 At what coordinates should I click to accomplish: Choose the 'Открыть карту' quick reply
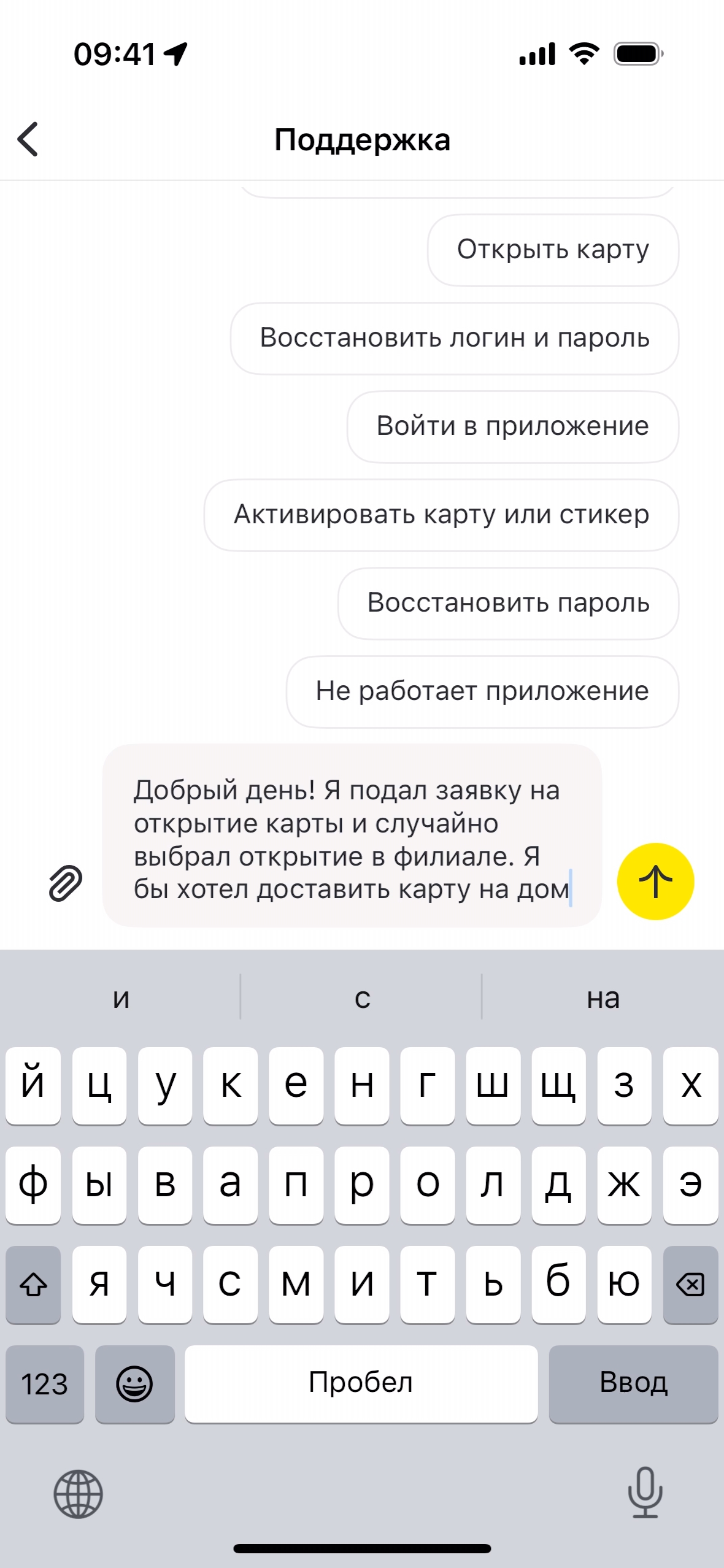click(x=553, y=250)
